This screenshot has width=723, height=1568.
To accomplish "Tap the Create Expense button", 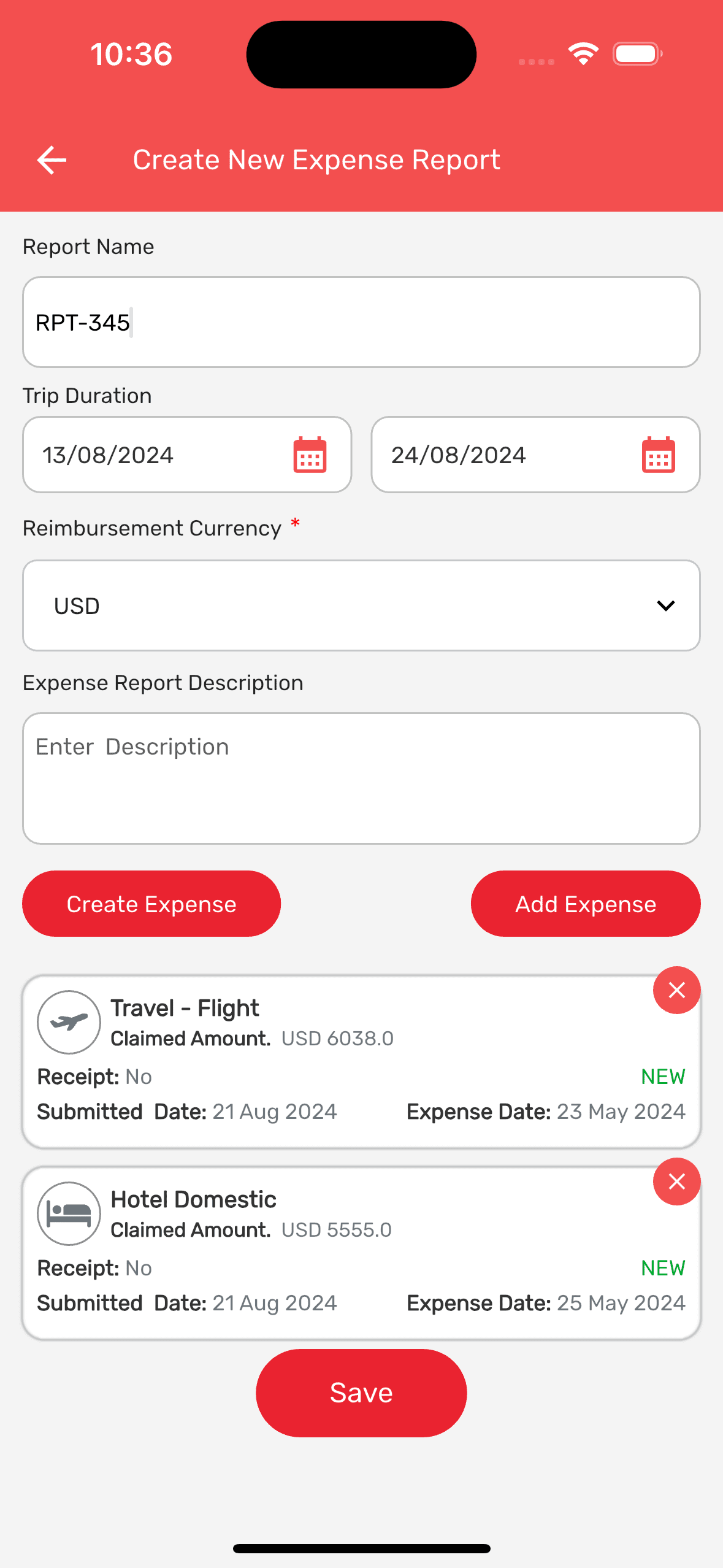I will pyautogui.click(x=151, y=904).
